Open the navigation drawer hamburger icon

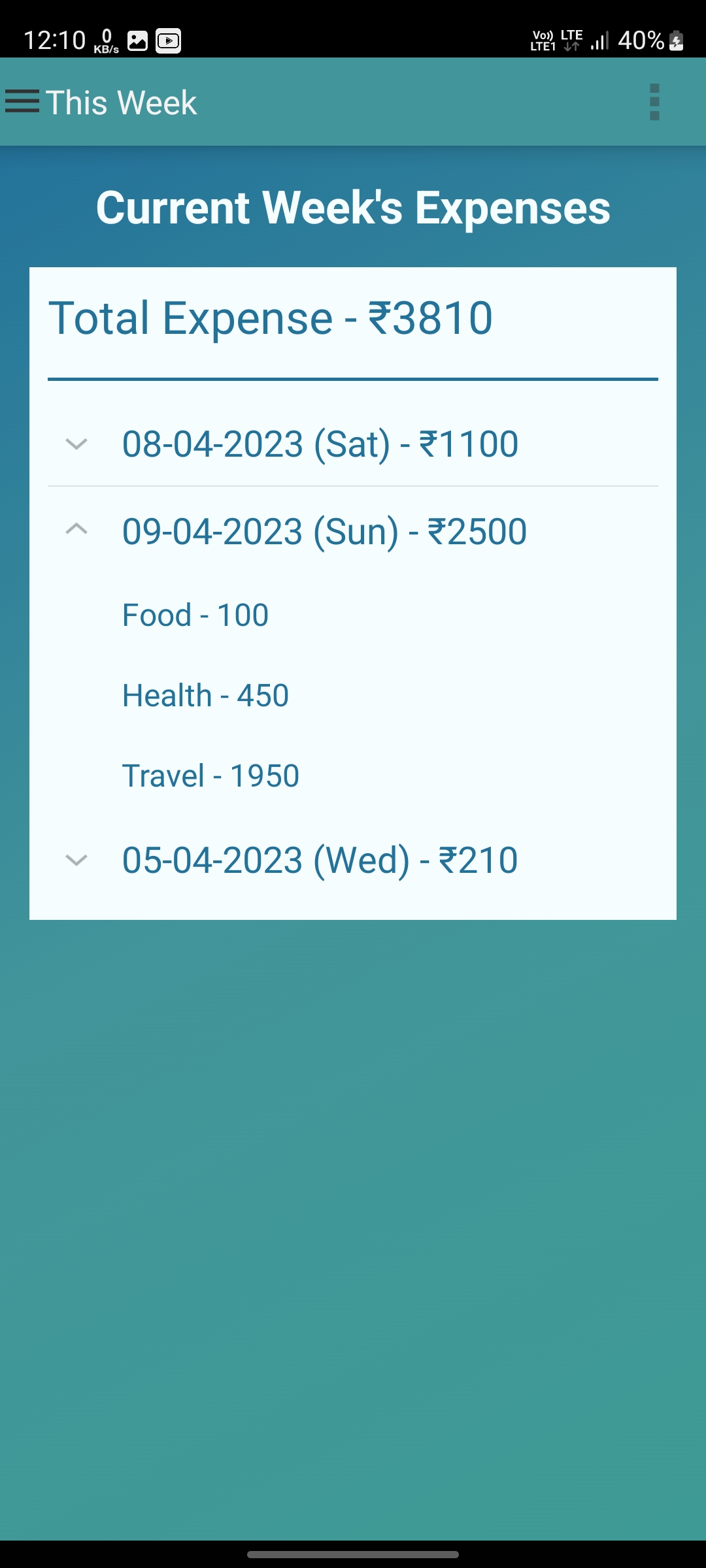pyautogui.click(x=23, y=103)
